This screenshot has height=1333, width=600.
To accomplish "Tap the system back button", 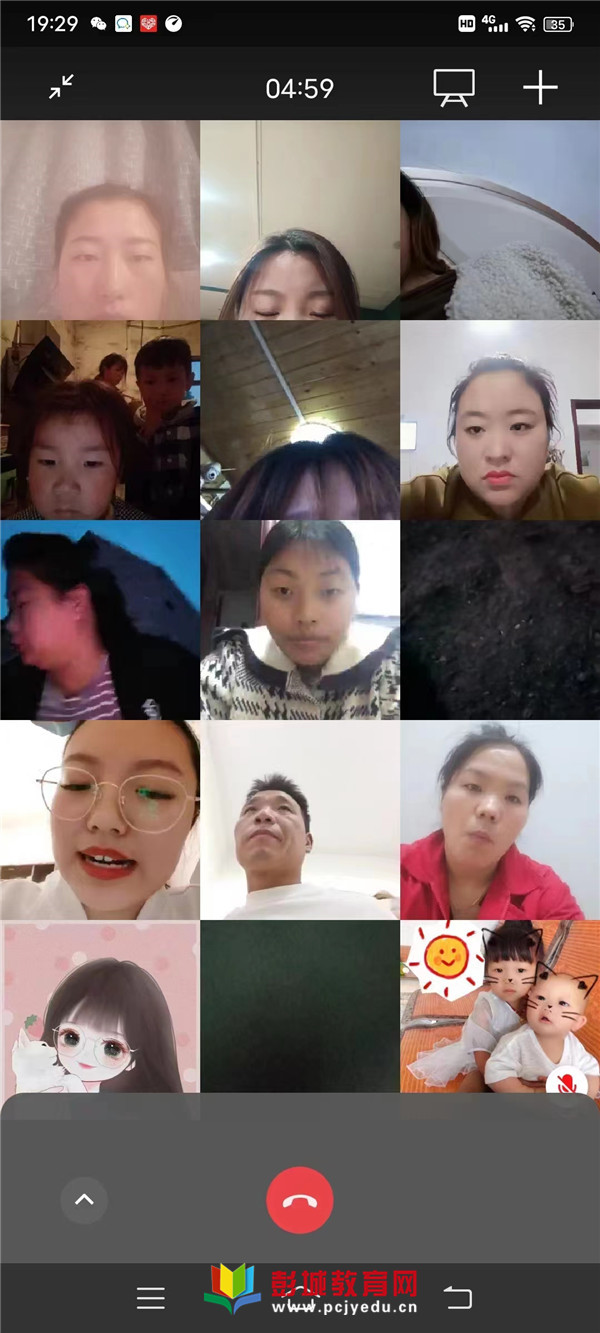I will (457, 1298).
